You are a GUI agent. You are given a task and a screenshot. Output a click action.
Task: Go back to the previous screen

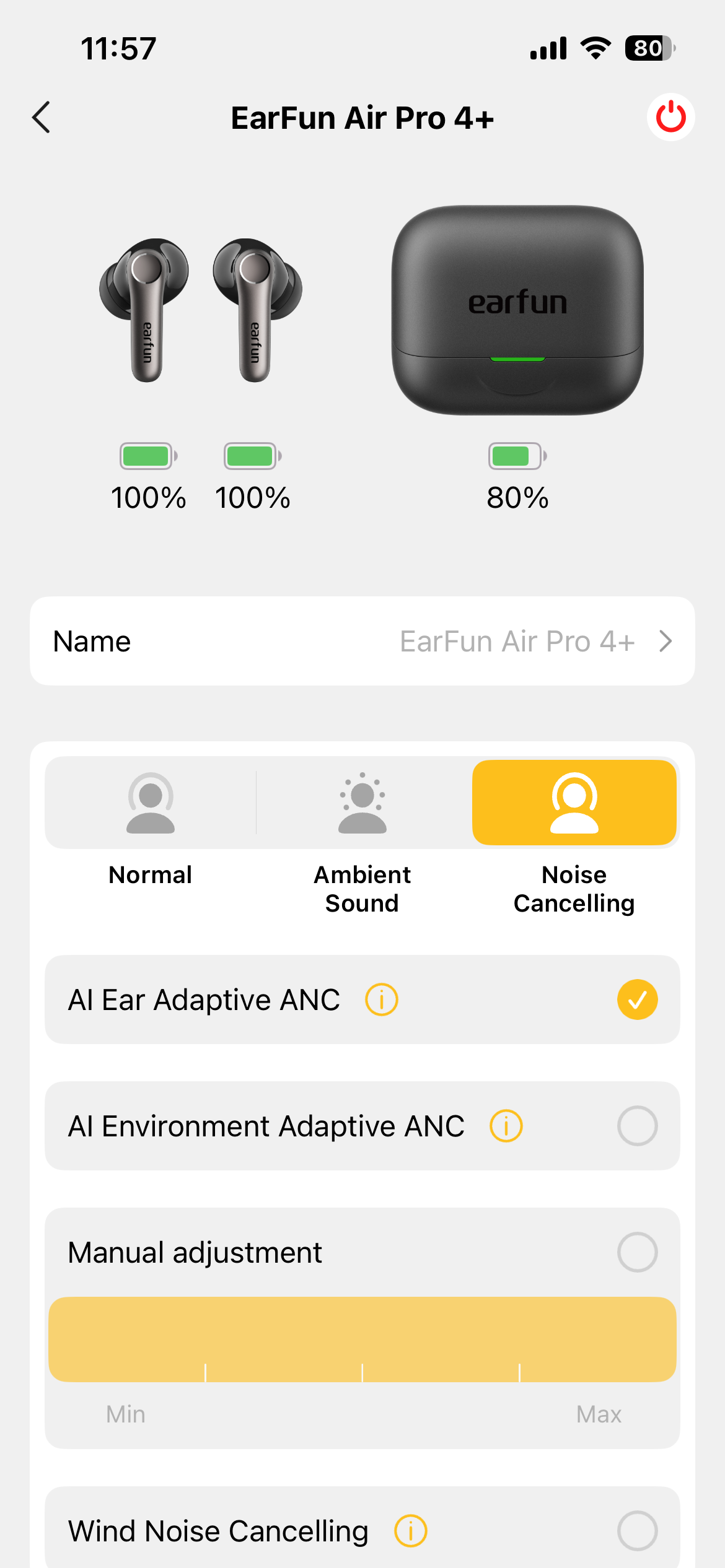41,118
